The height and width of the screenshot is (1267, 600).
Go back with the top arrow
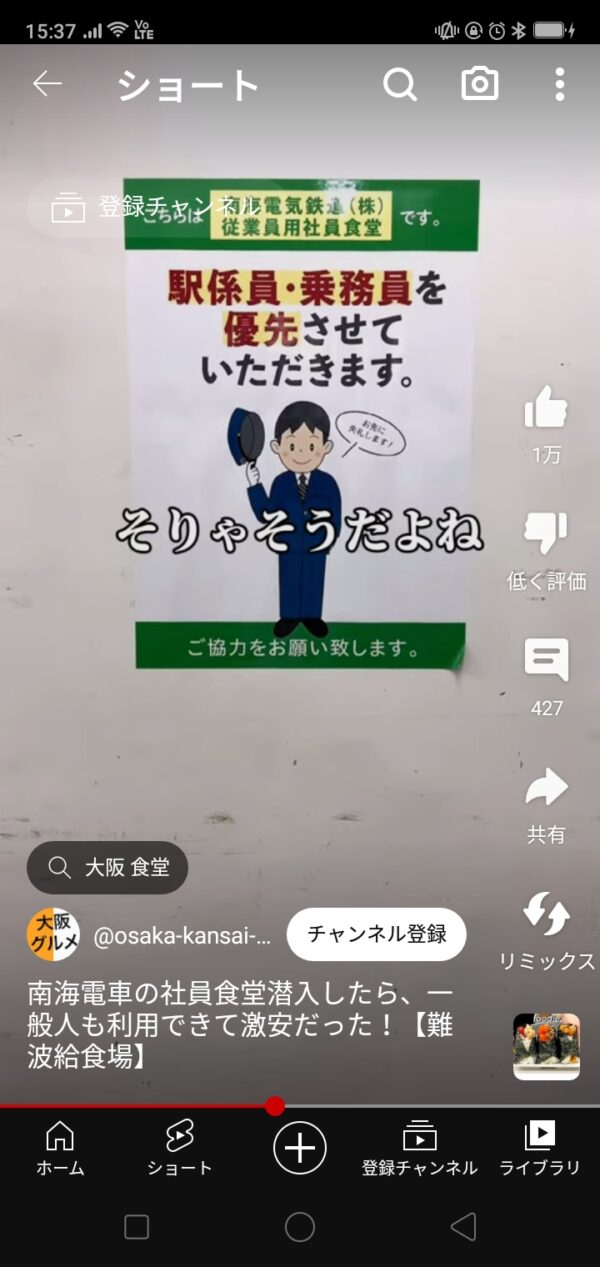coord(47,85)
